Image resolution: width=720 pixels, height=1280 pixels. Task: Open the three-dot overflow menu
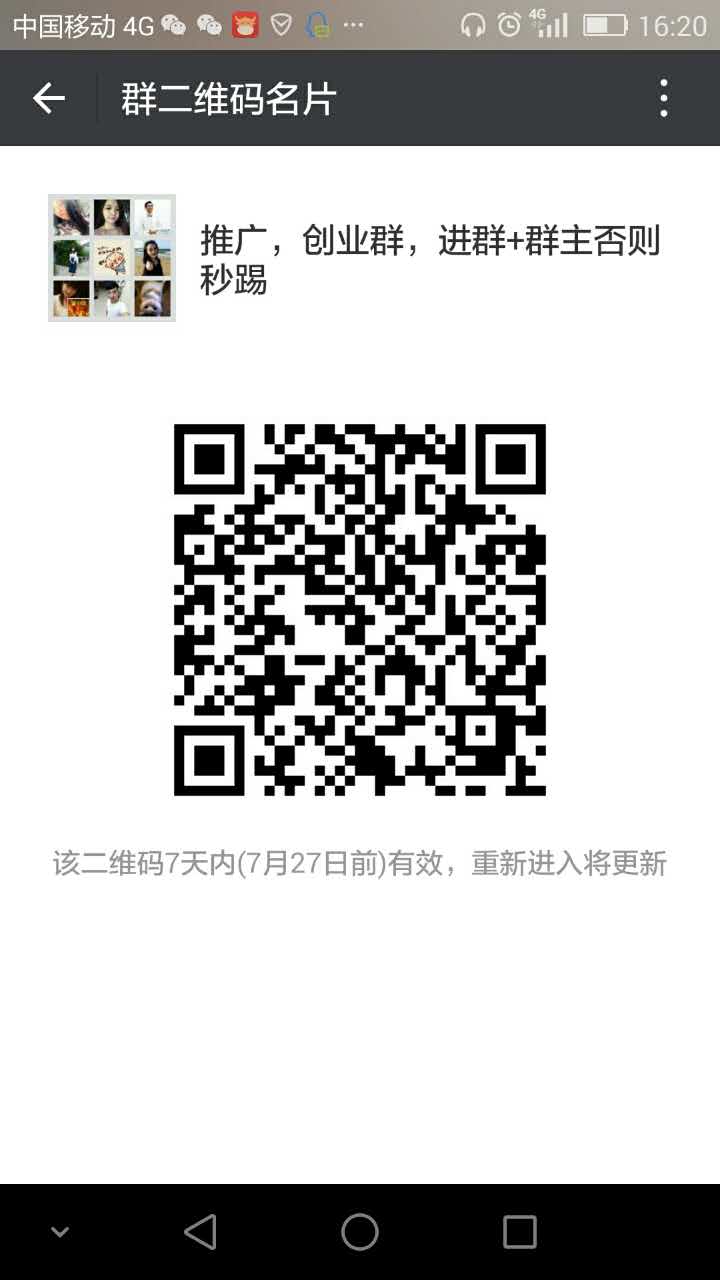click(663, 98)
